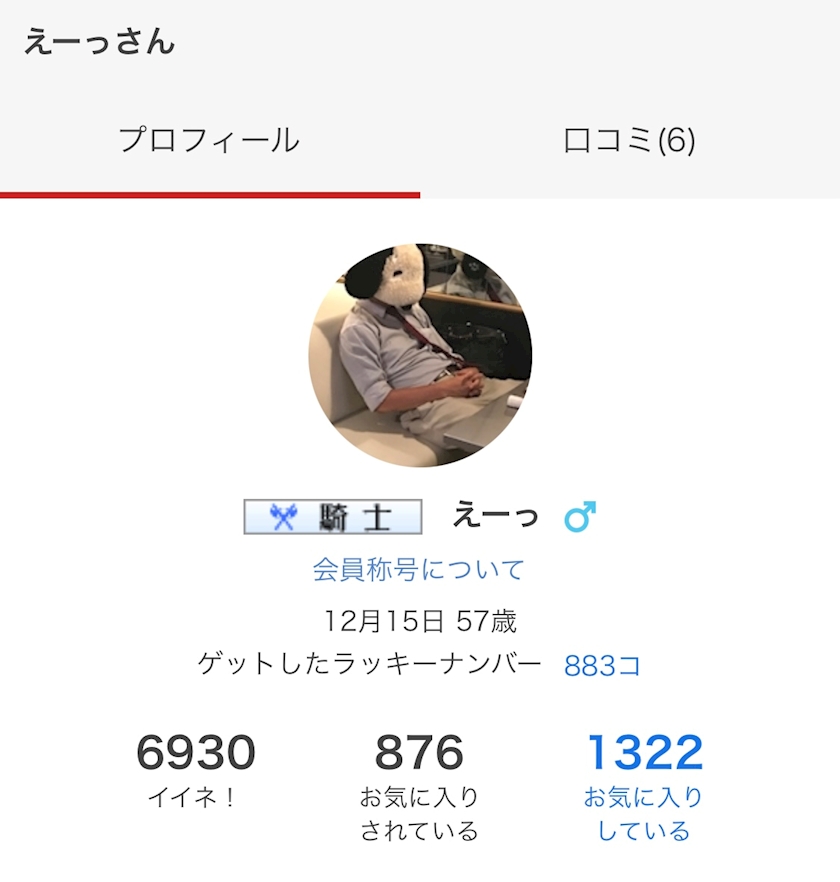This screenshot has height=882, width=840.
Task: Tap the round profile photo
Action: pyautogui.click(x=420, y=355)
